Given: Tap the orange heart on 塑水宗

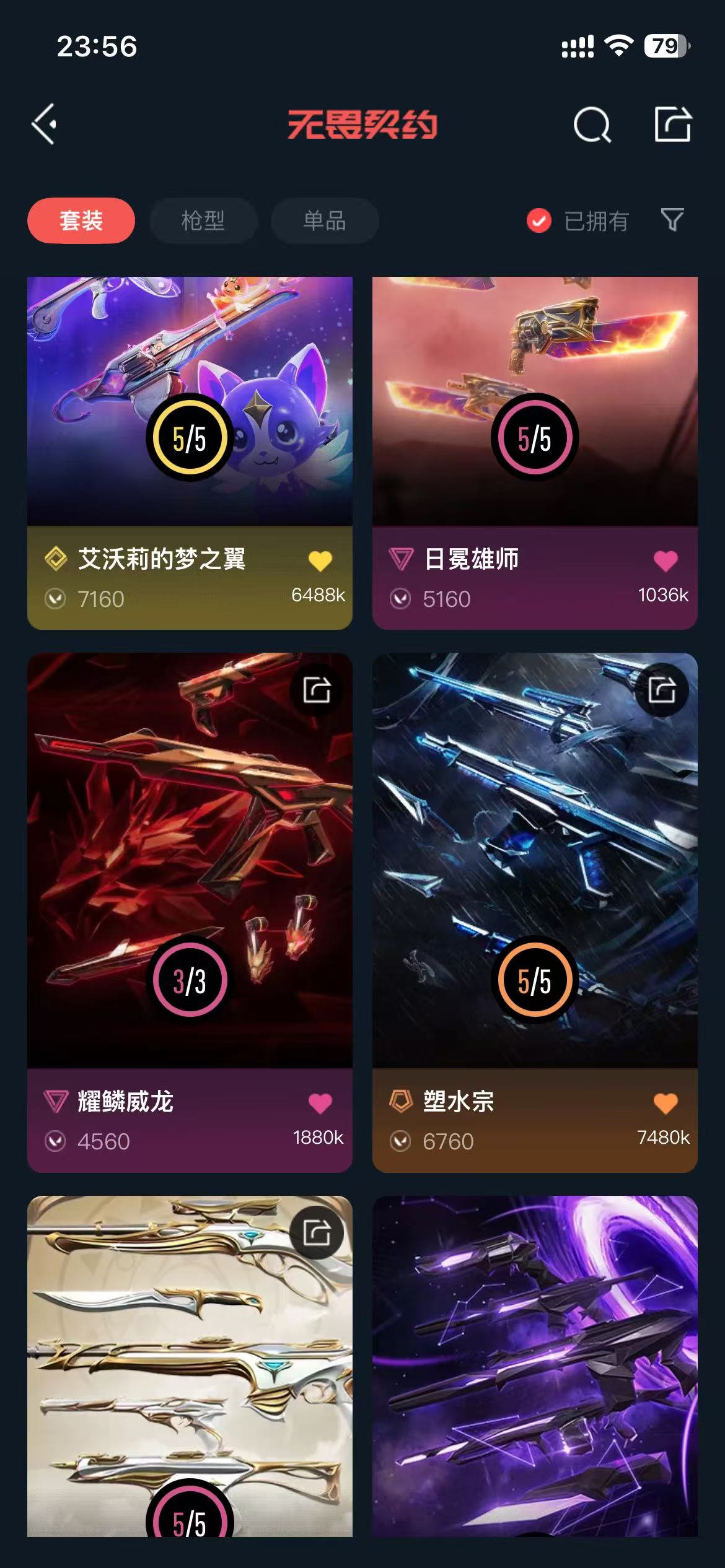Looking at the screenshot, I should [666, 1103].
